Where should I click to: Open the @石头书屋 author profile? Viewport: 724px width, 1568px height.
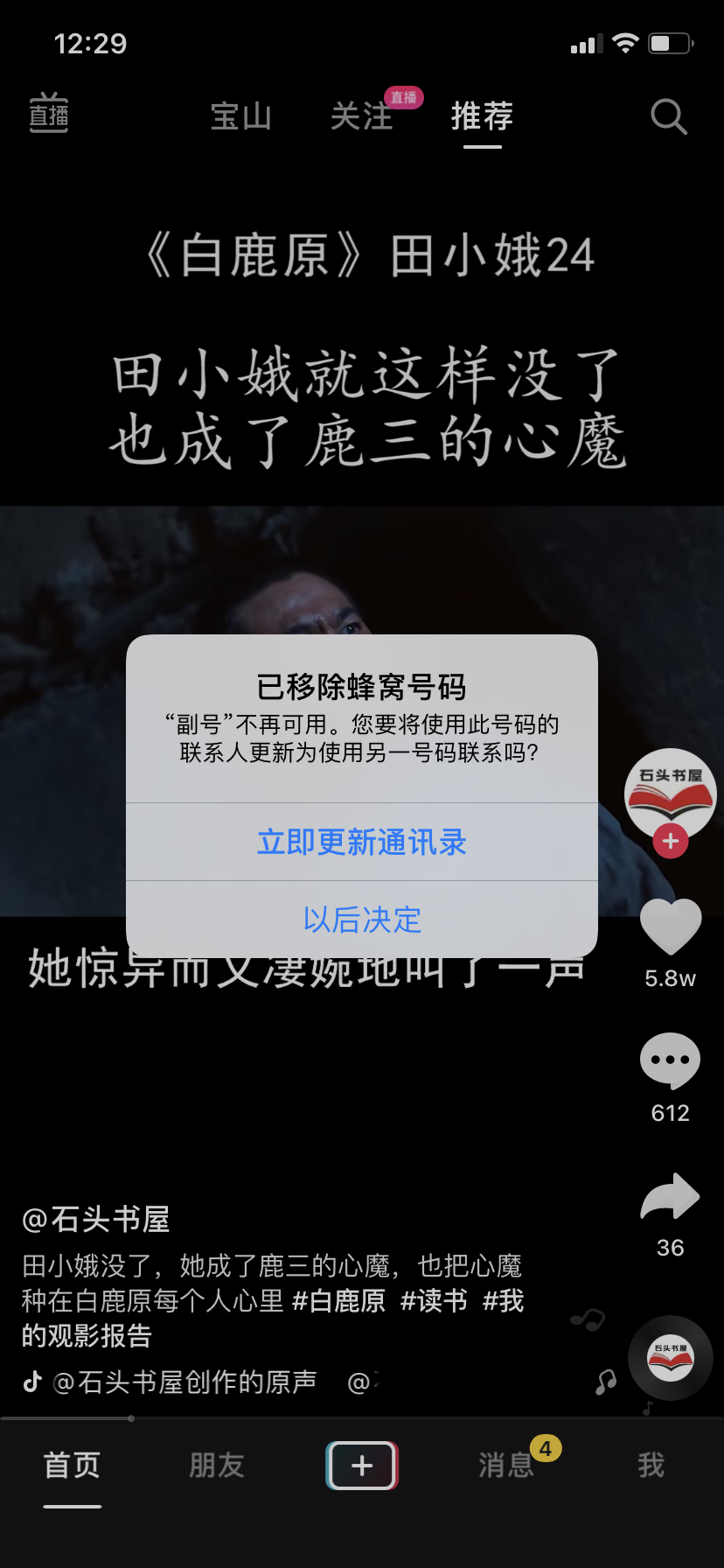(x=96, y=1219)
